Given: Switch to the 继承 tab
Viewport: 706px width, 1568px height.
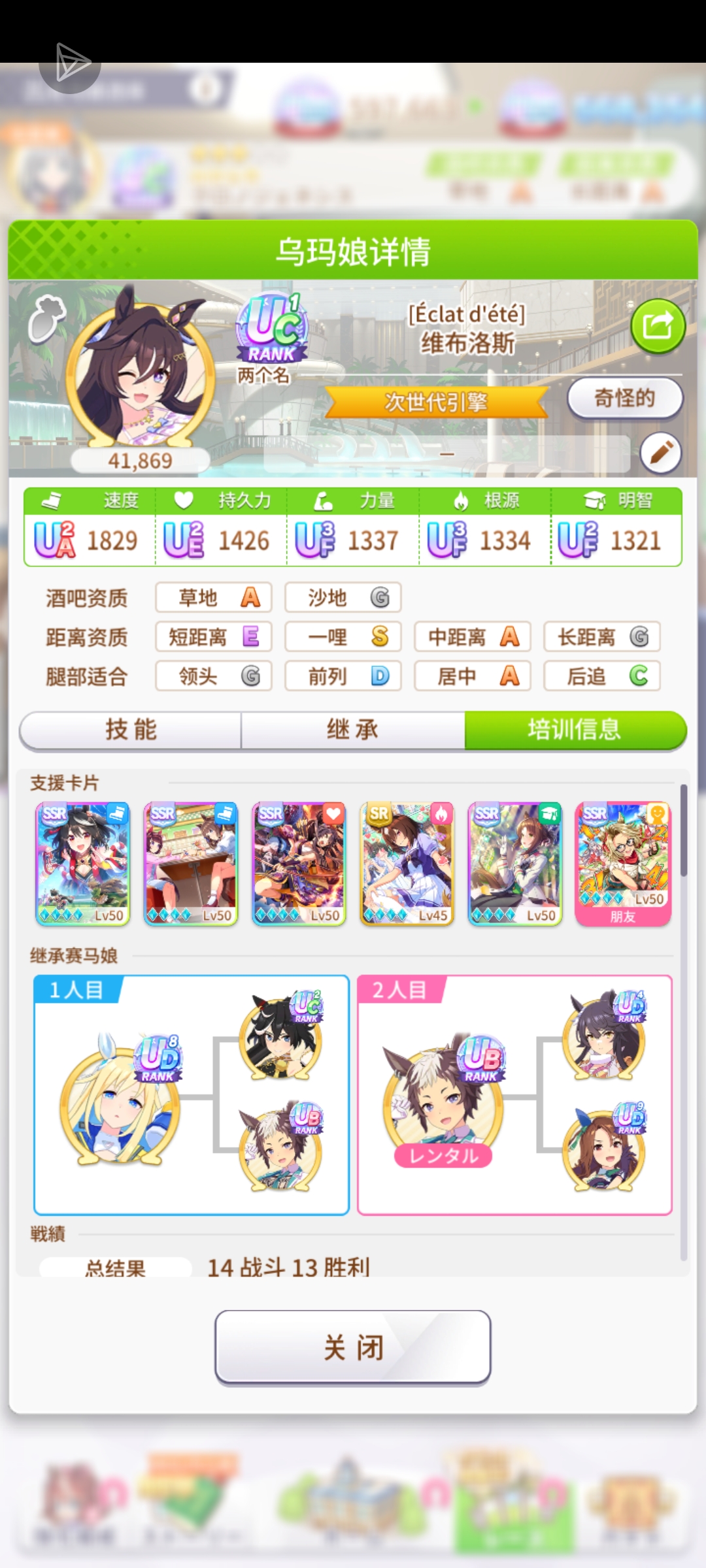Looking at the screenshot, I should [353, 730].
